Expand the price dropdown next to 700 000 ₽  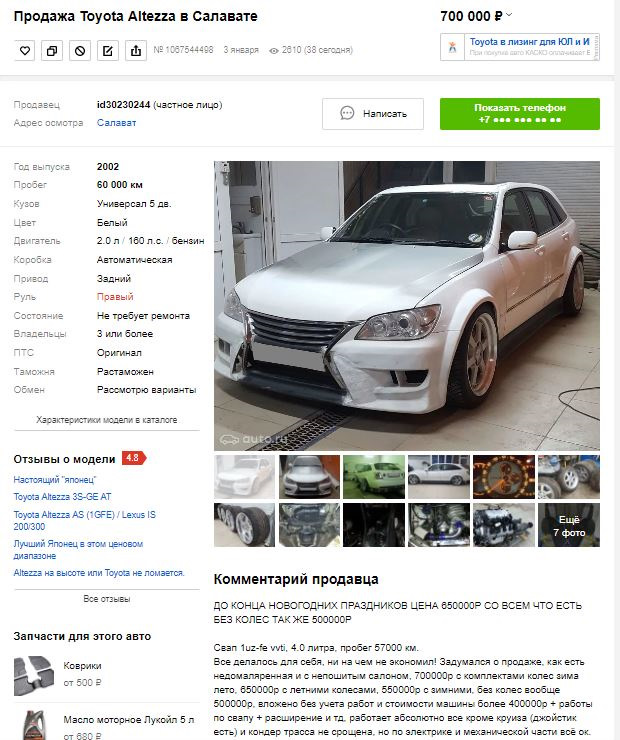tap(509, 16)
